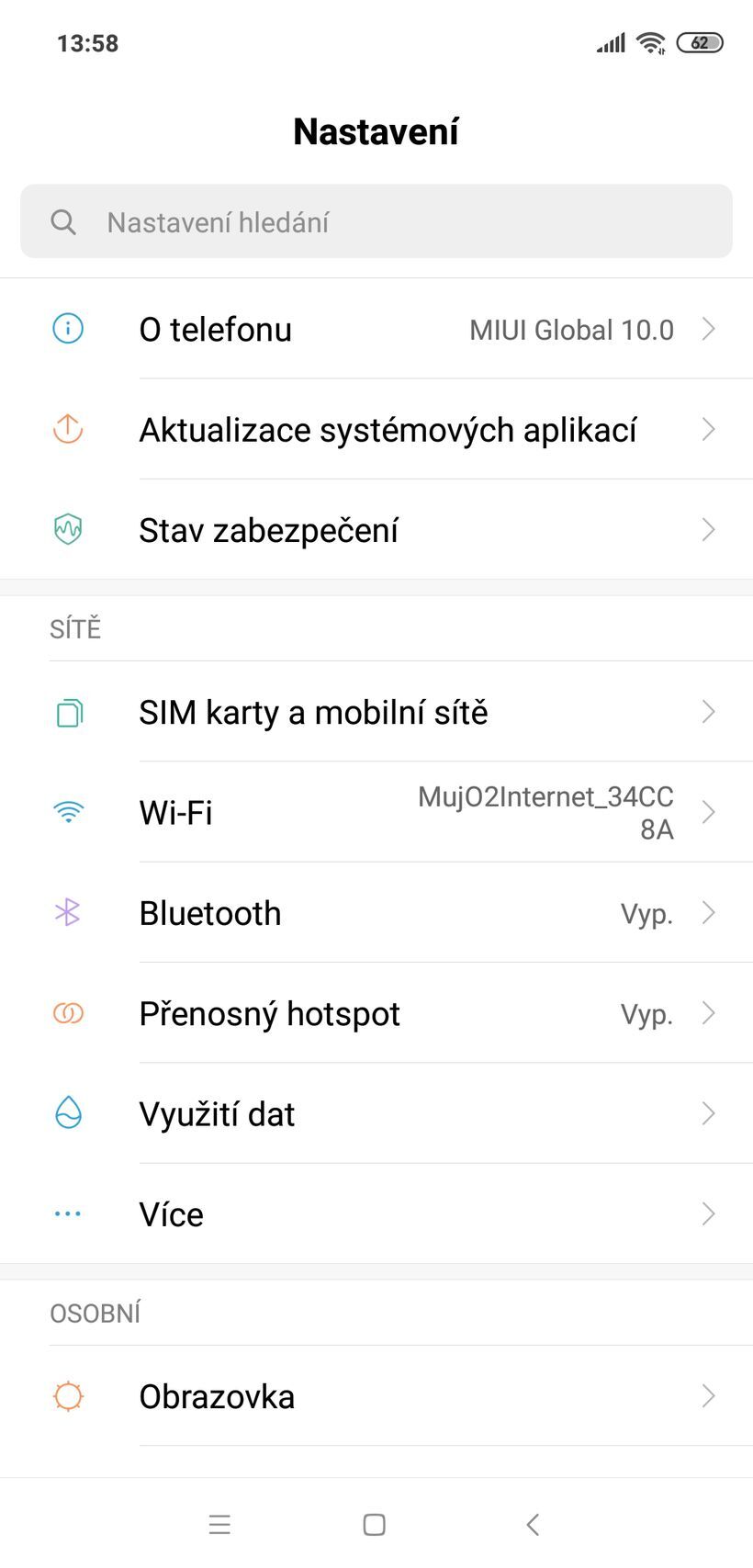Tap the battery indicator in the status bar
This screenshot has width=753, height=1568.
click(x=701, y=42)
